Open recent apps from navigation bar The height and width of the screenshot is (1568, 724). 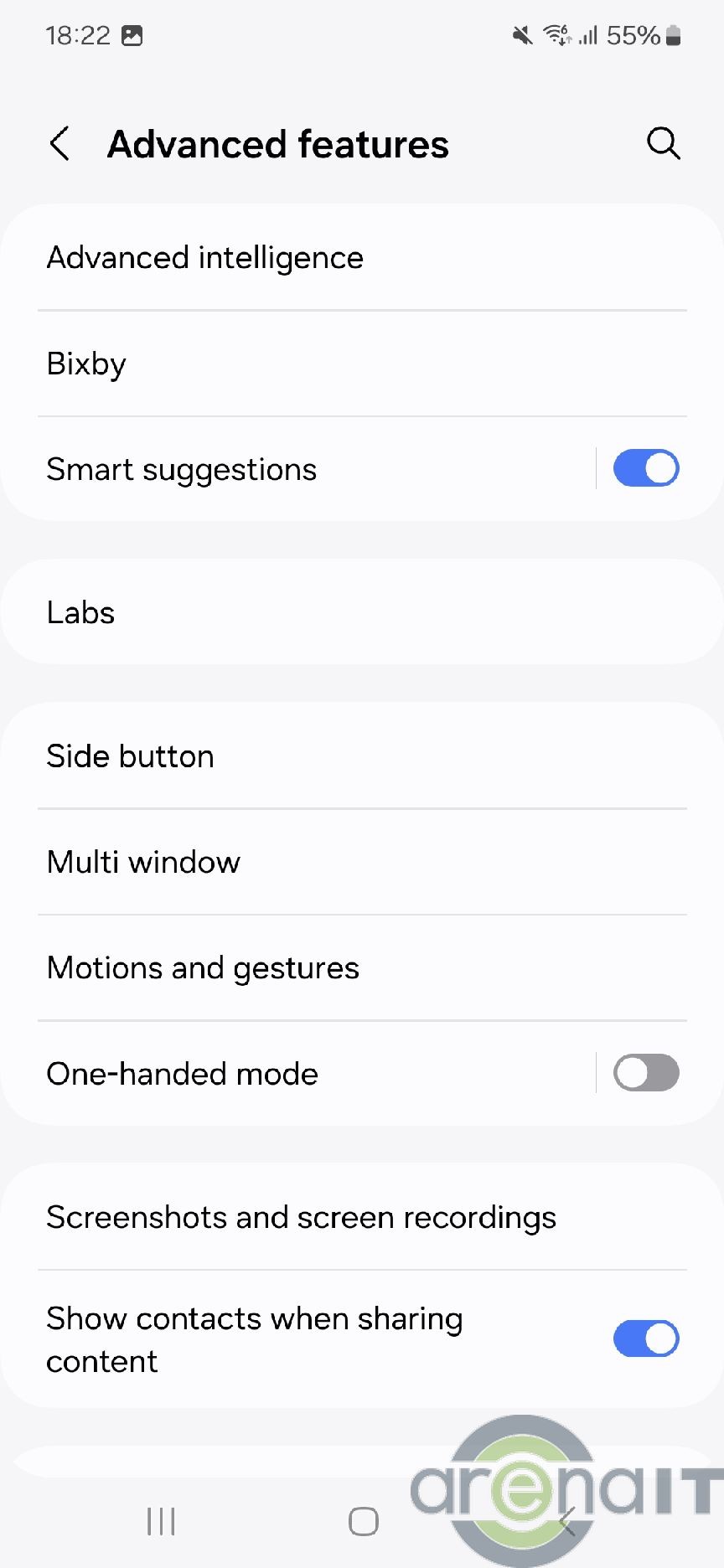pyautogui.click(x=161, y=1521)
